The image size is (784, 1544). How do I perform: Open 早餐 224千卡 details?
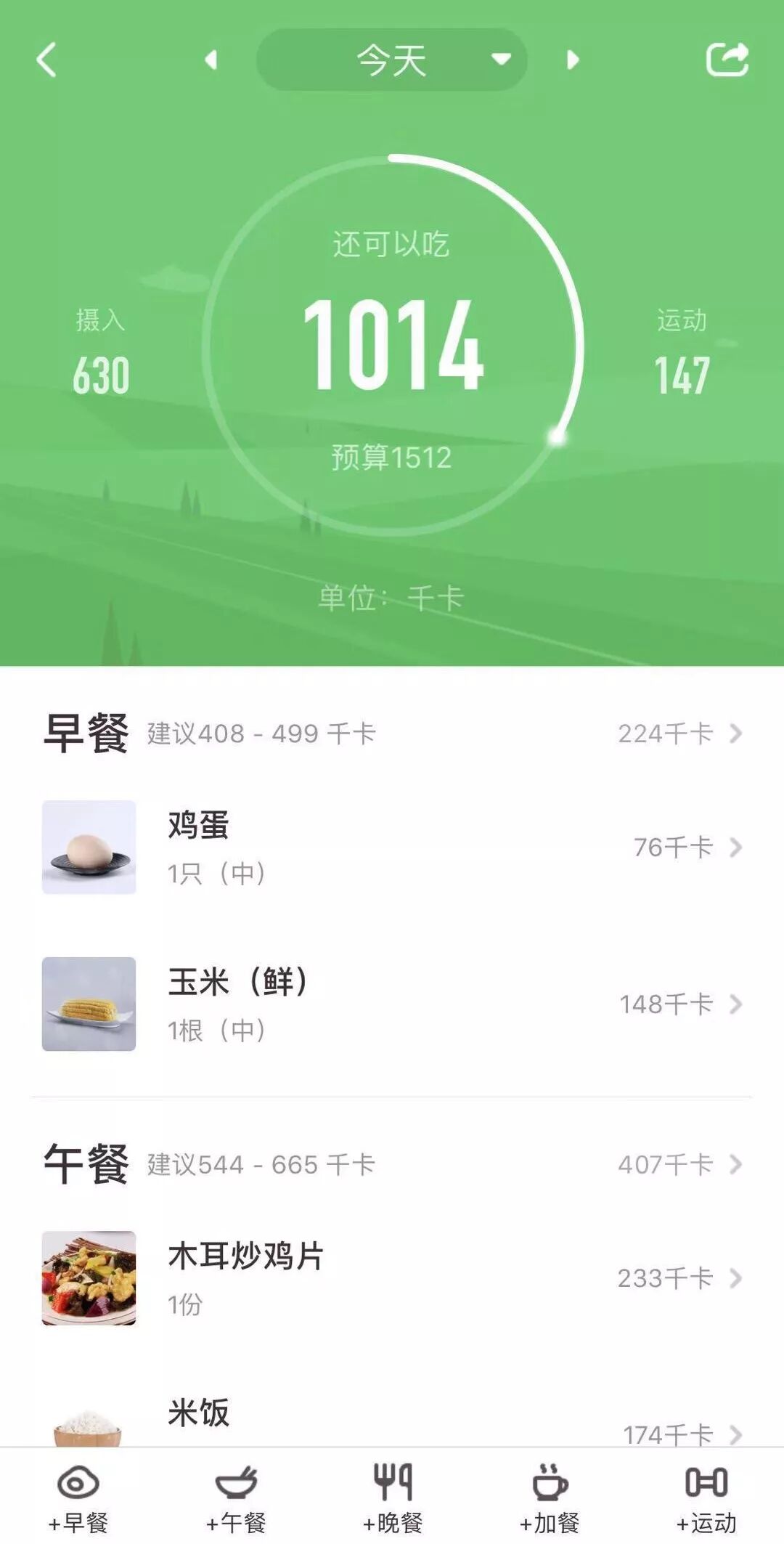pyautogui.click(x=679, y=734)
